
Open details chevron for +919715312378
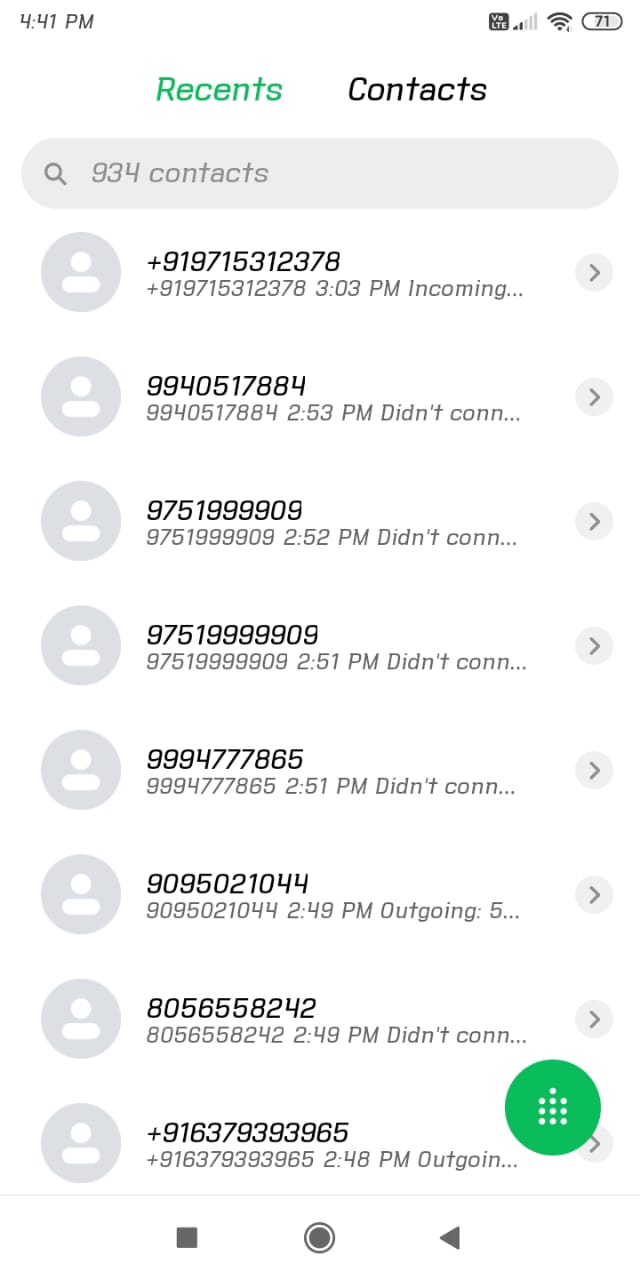click(x=595, y=272)
